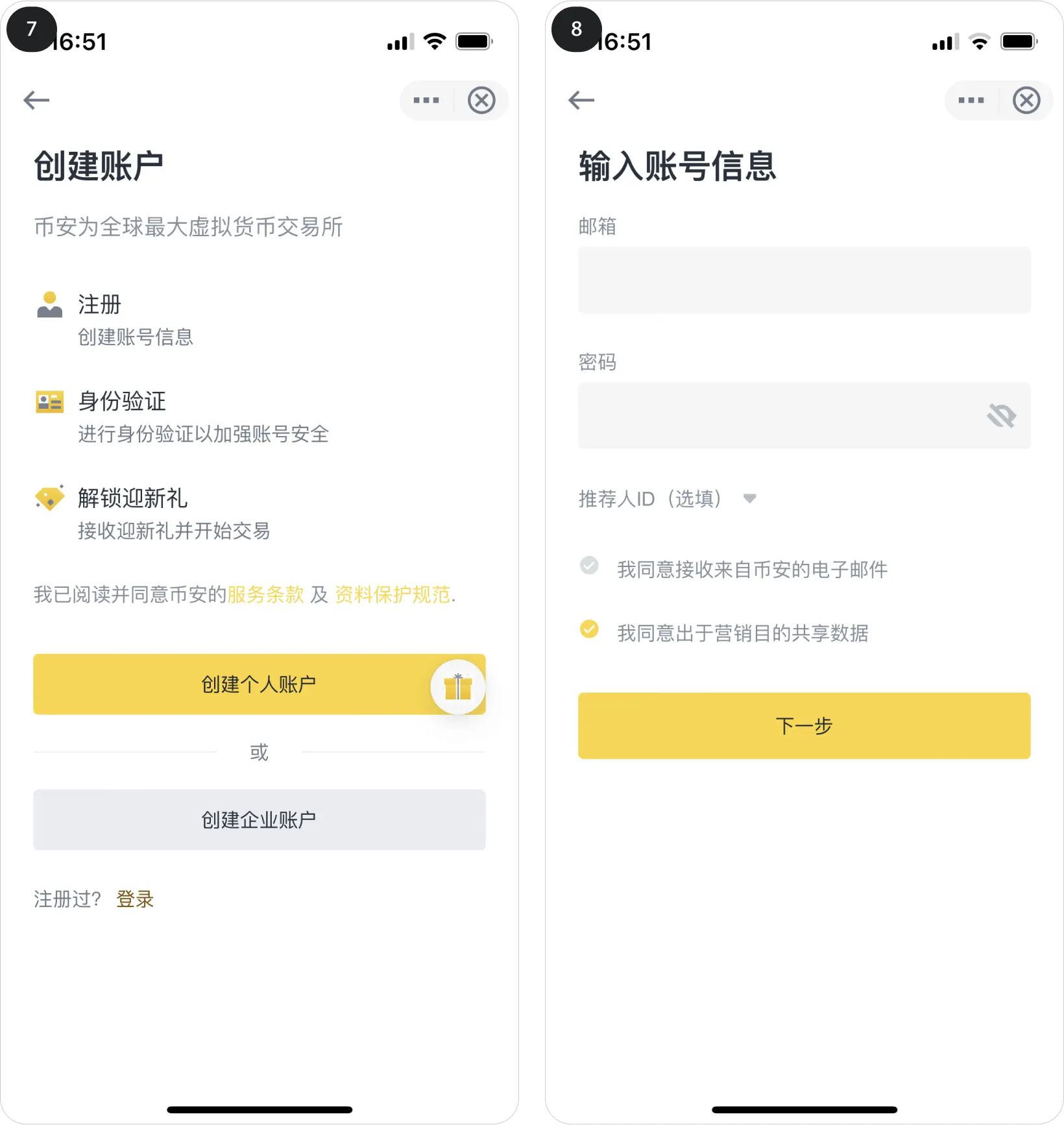Image resolution: width=1064 pixels, height=1125 pixels.
Task: Focus the 邮箱 input field
Action: [804, 280]
